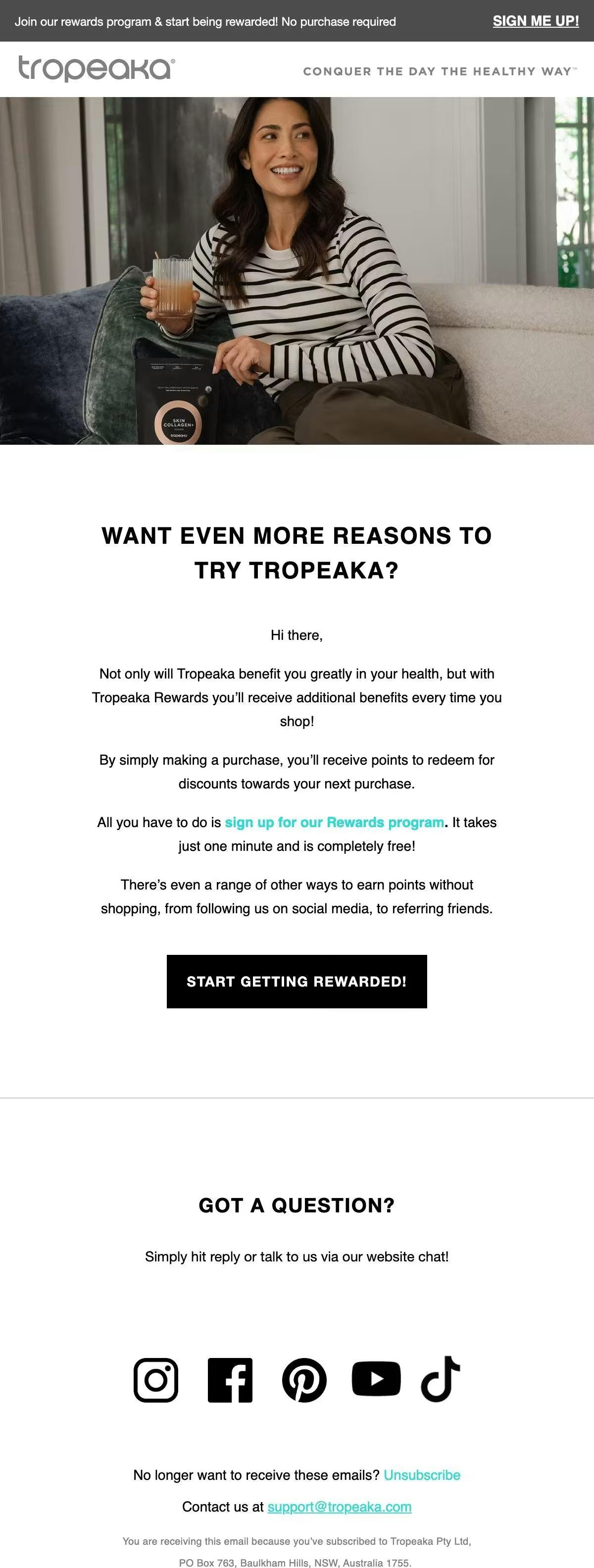
Task: Tap START GETTING REWARDED! button
Action: 297,981
